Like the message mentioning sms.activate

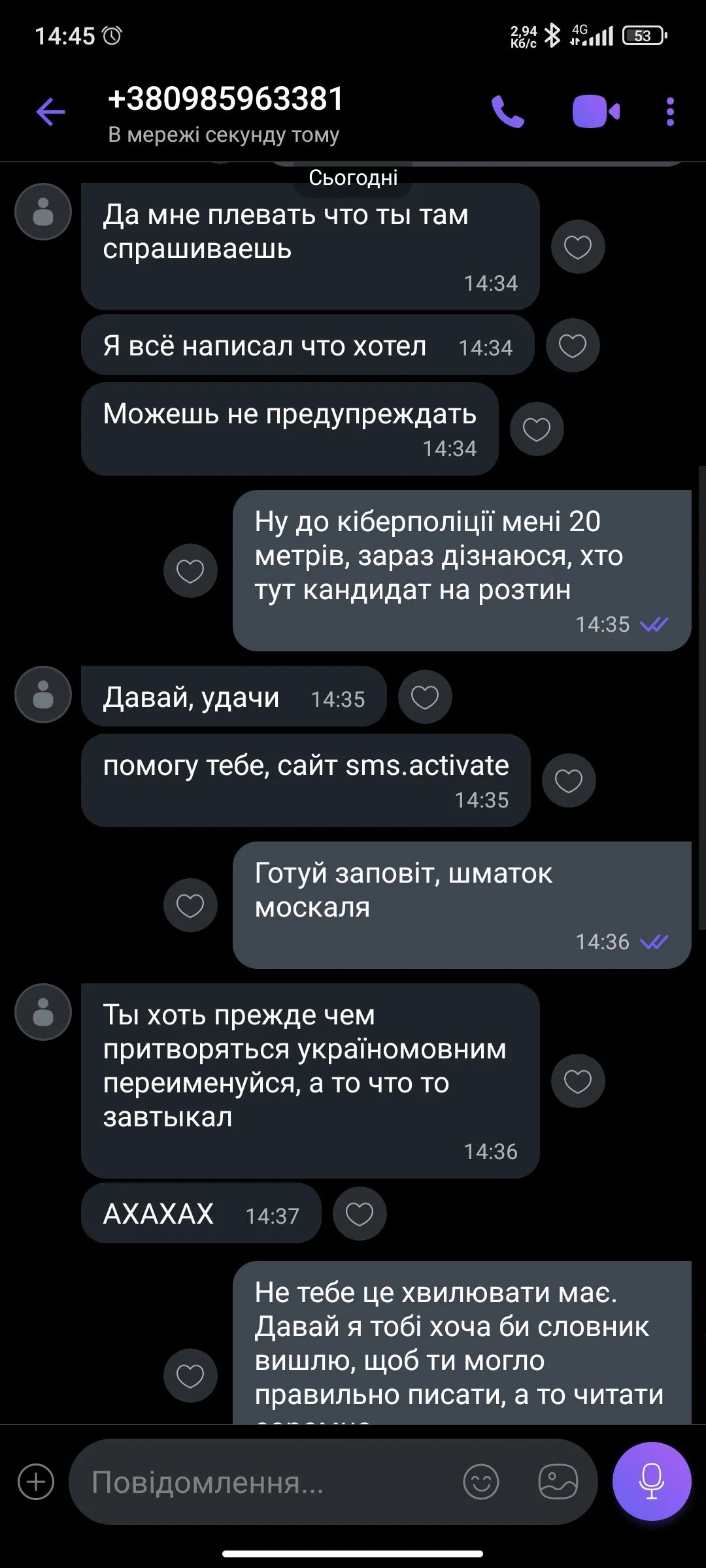(x=569, y=781)
